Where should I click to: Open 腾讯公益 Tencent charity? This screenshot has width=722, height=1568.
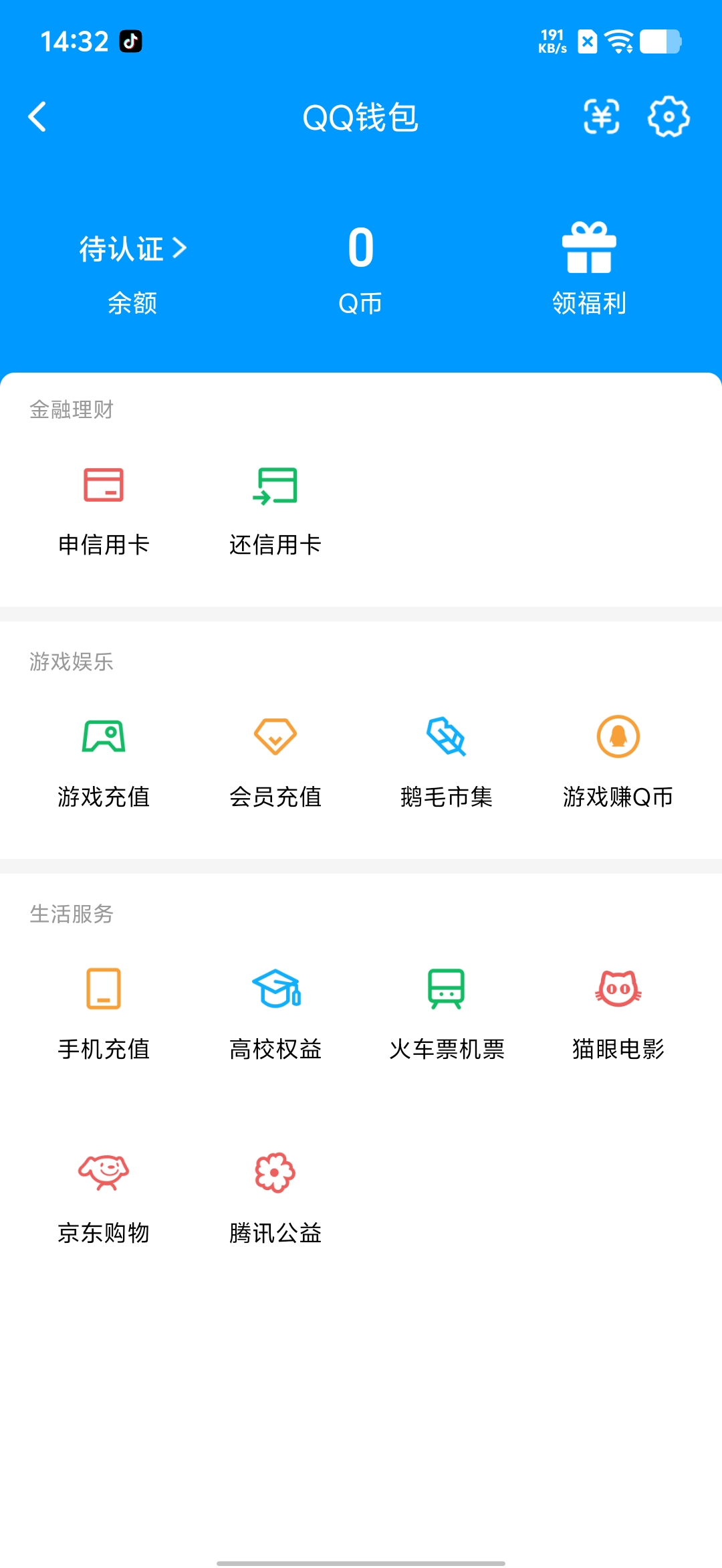tap(276, 1194)
